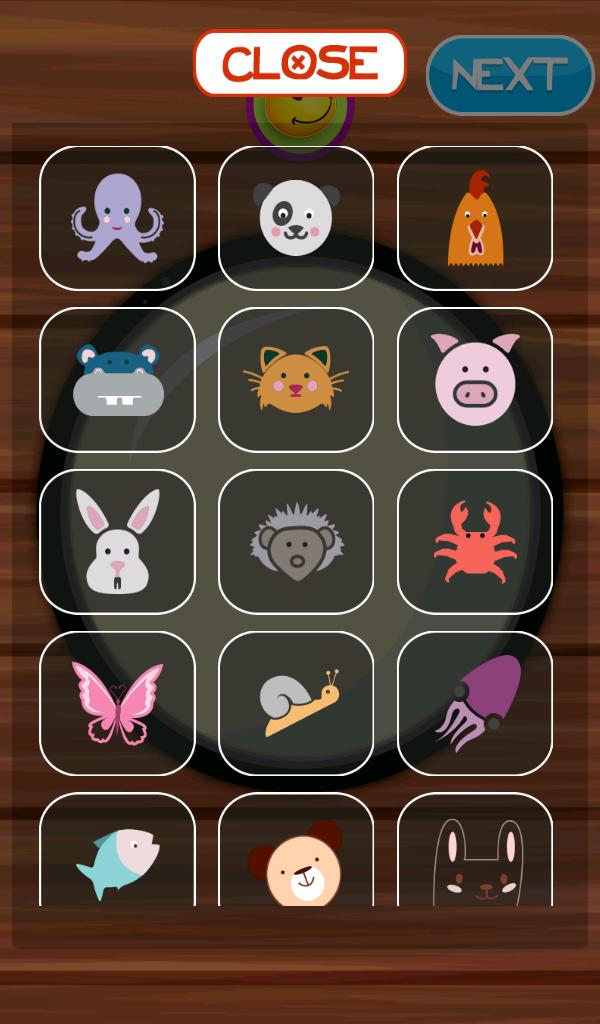
Task: Pick the purple squid
Action: click(475, 703)
